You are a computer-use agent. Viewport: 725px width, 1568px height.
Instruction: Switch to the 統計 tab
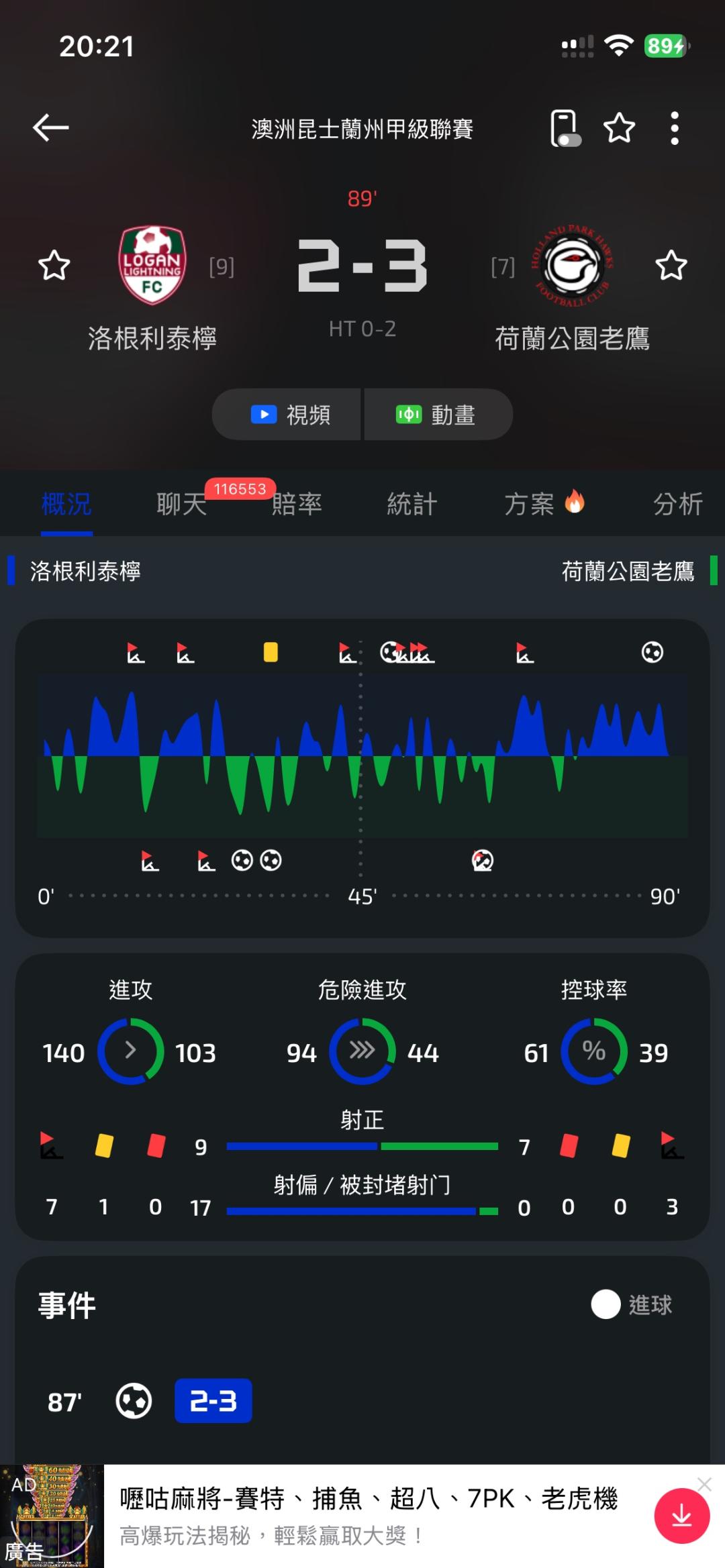pyautogui.click(x=412, y=504)
